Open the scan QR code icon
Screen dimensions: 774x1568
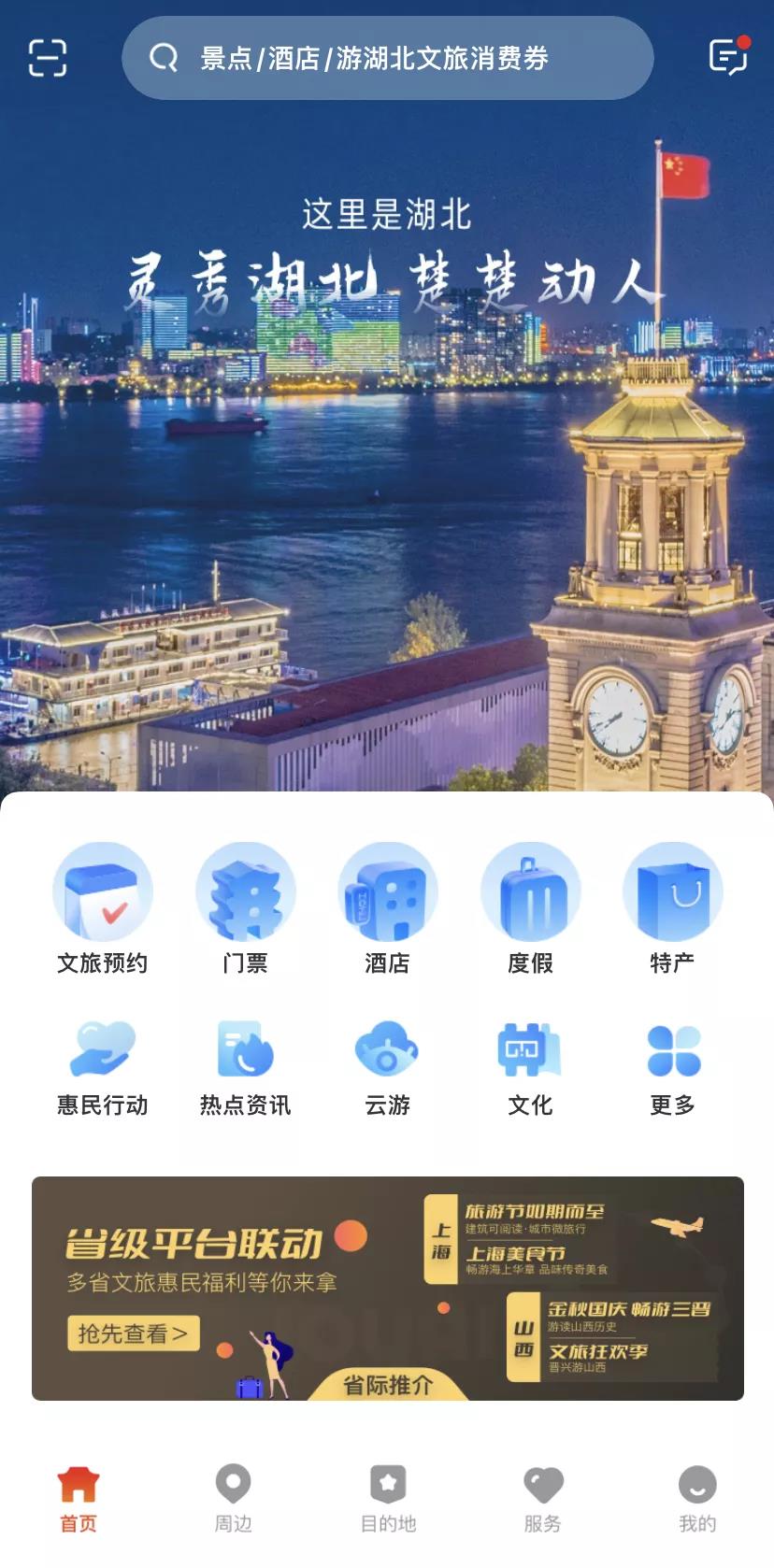pyautogui.click(x=47, y=58)
